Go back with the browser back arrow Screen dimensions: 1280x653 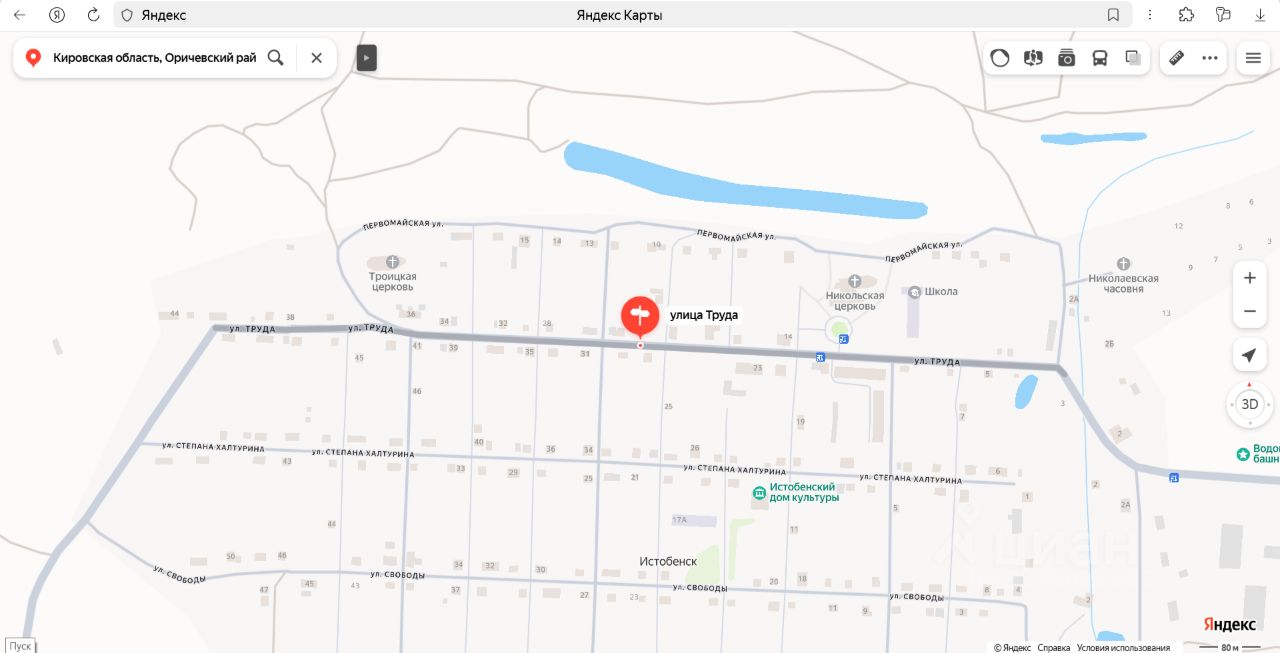(x=20, y=15)
